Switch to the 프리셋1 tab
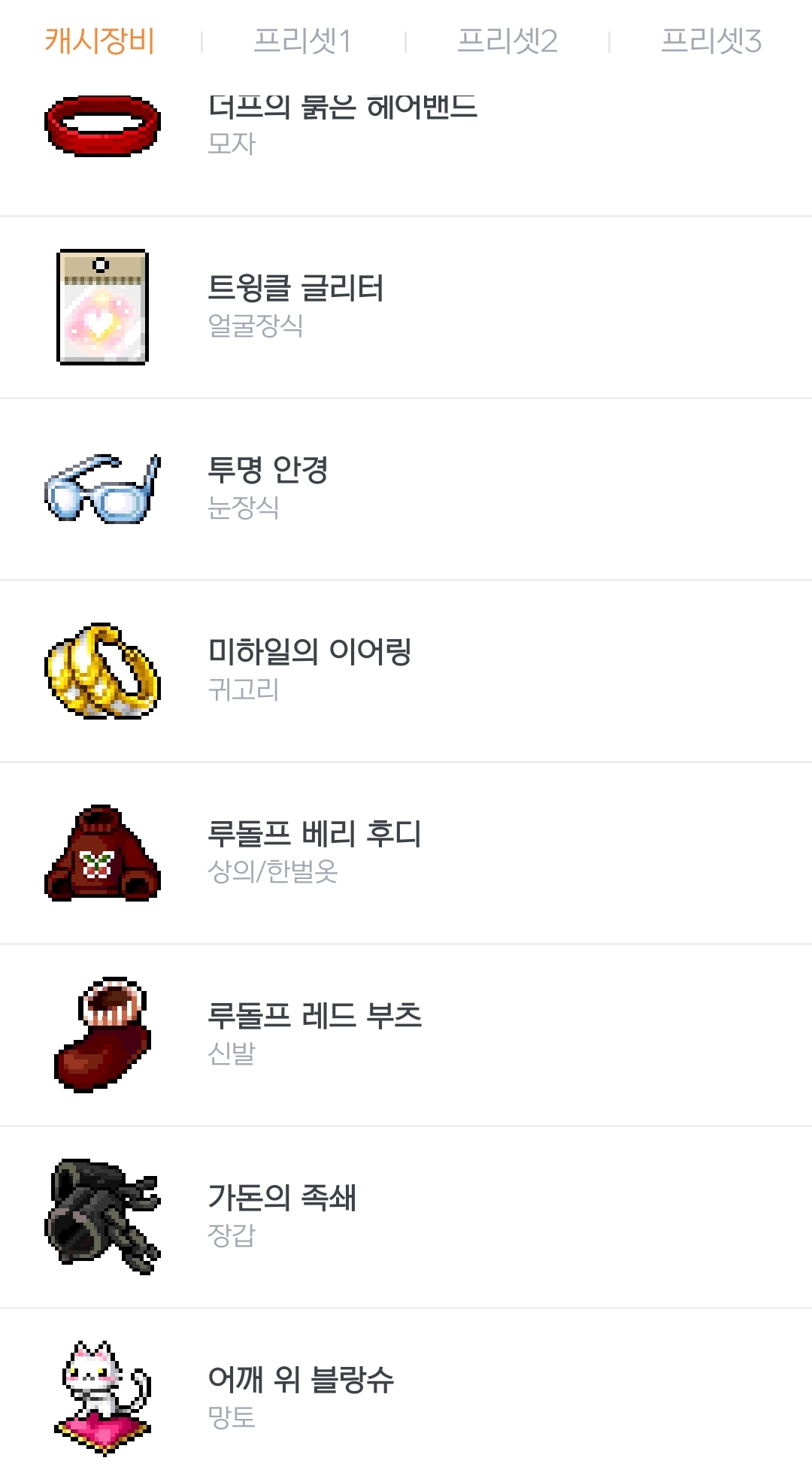The height and width of the screenshot is (1473, 812). pyautogui.click(x=302, y=41)
